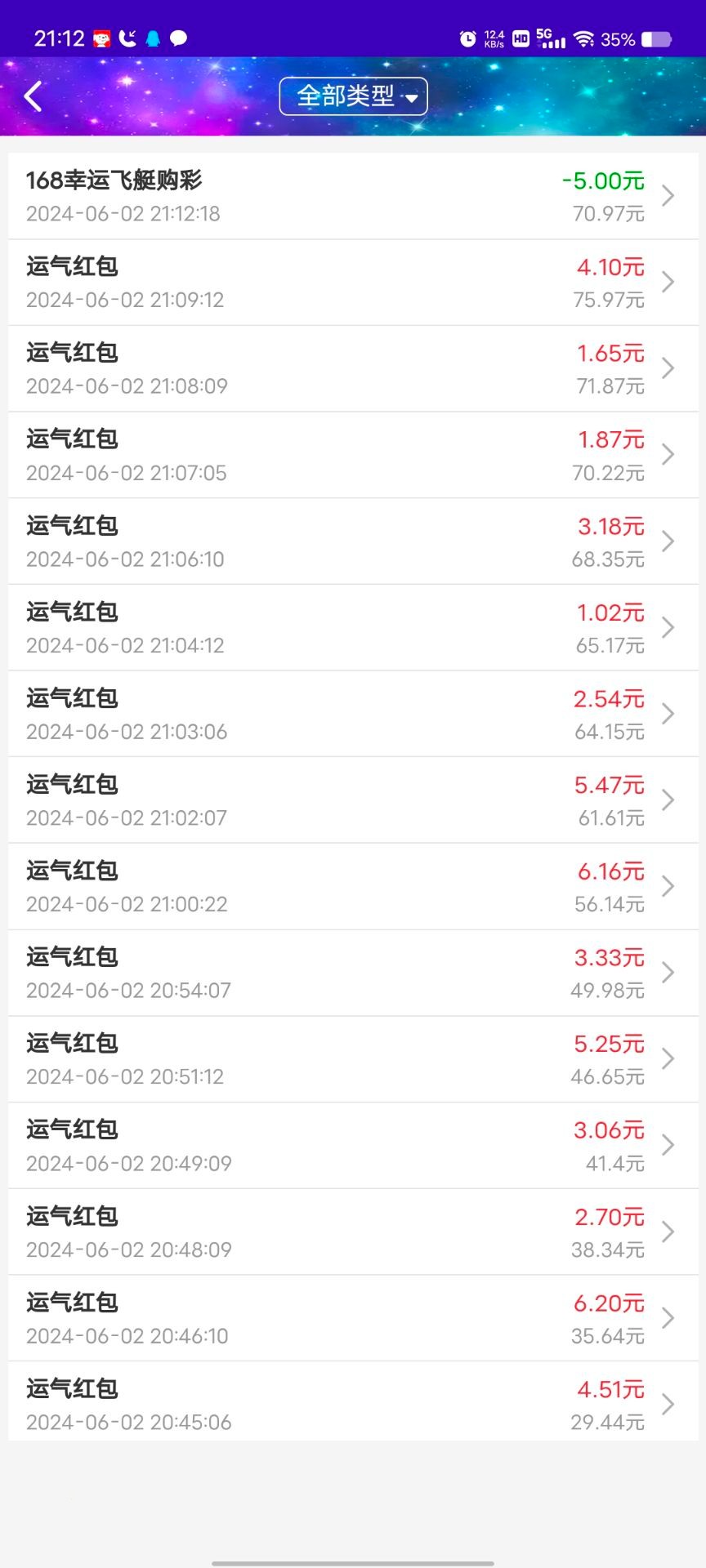View the 运气红包 entry from 20:54:07
This screenshot has height=1568, width=706.
coord(353,973)
